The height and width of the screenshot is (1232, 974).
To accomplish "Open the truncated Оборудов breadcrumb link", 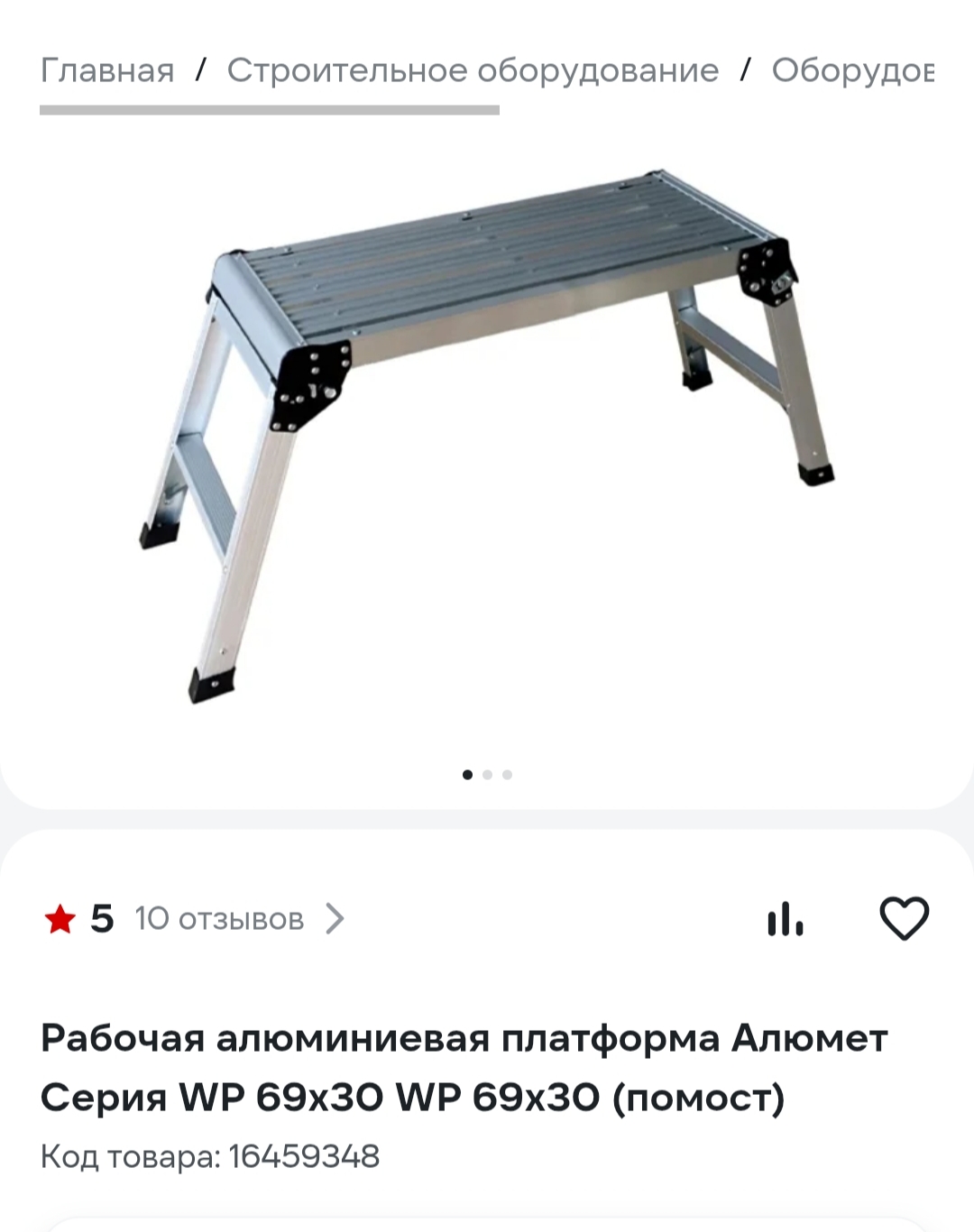I will (x=852, y=70).
